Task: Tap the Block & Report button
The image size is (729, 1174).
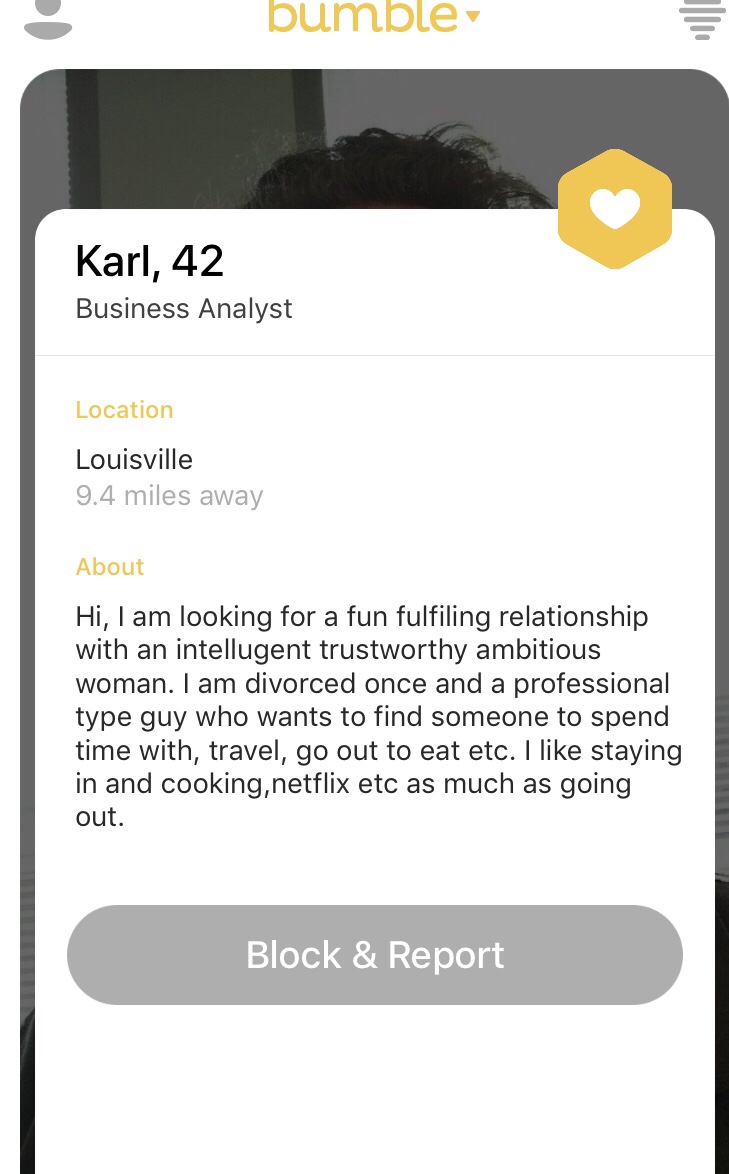Action: click(375, 955)
